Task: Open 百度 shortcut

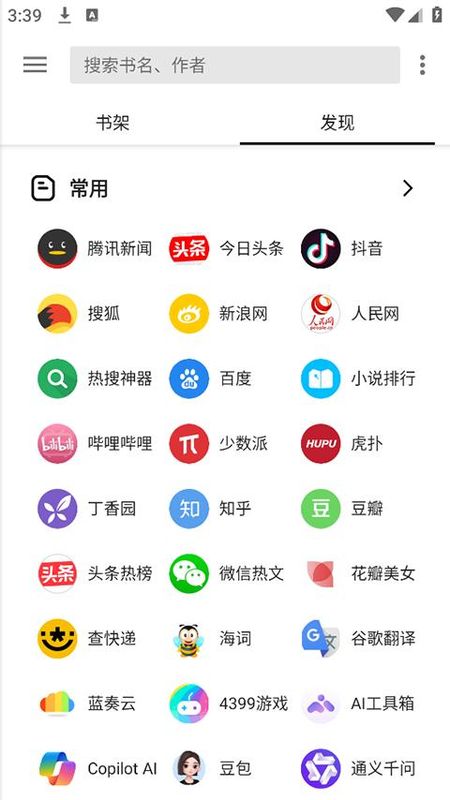Action: click(x=210, y=379)
